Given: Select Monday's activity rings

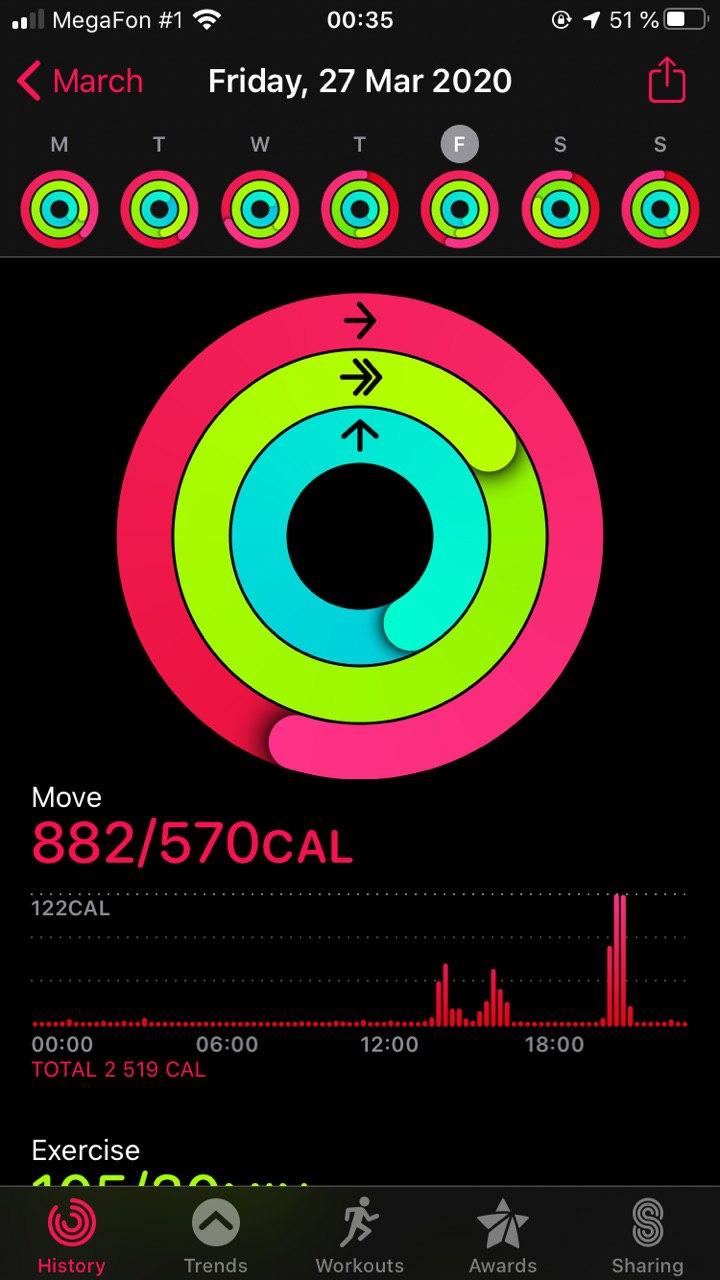Looking at the screenshot, I should [x=60, y=210].
